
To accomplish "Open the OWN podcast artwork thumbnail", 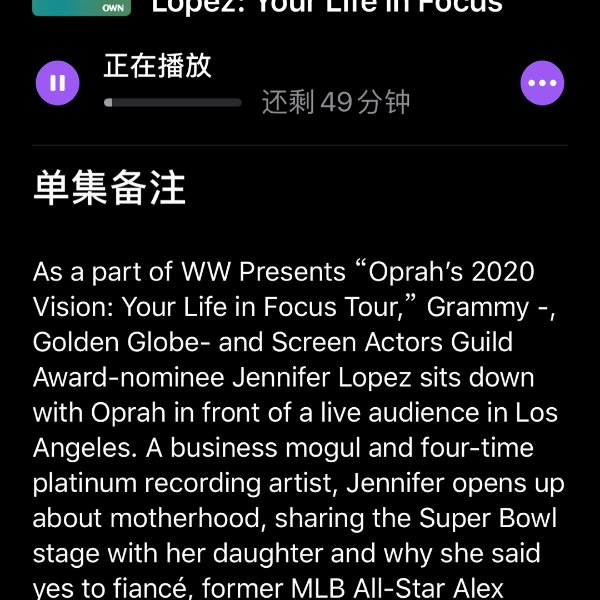I will (82, 7).
